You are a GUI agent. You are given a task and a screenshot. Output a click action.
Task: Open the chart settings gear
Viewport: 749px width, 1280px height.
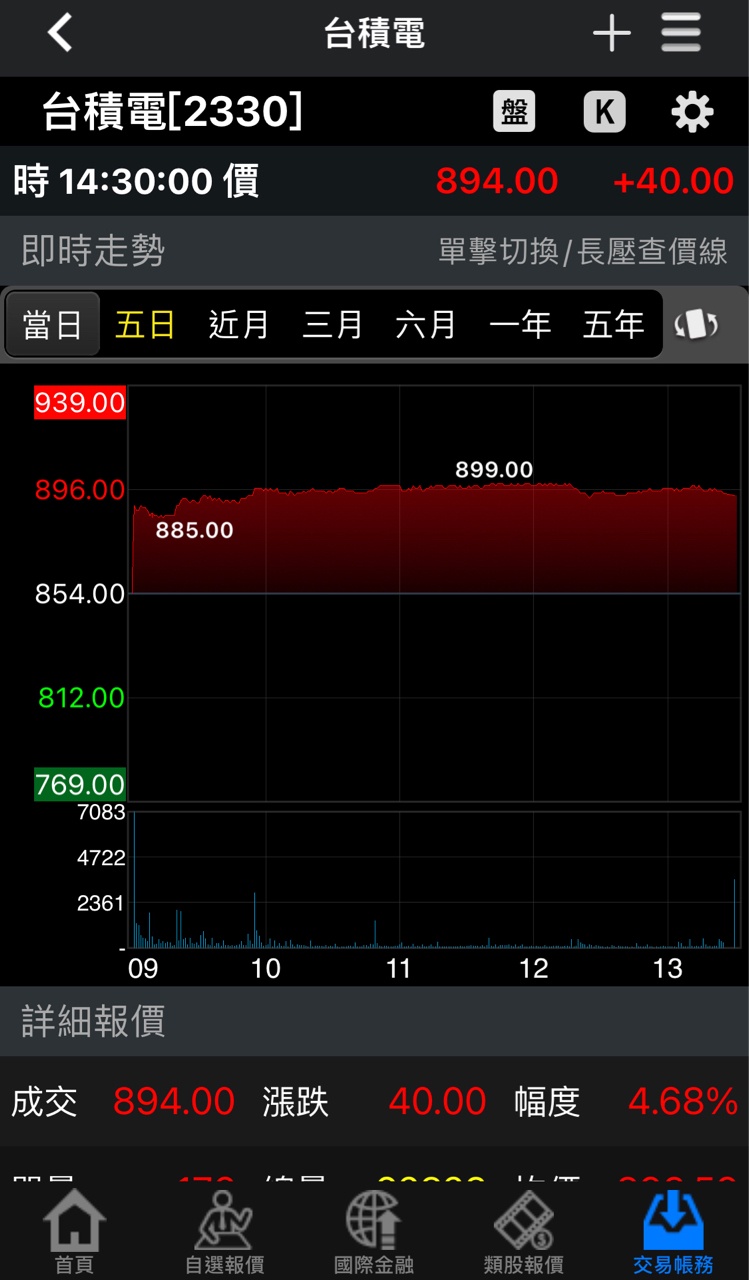[x=692, y=111]
